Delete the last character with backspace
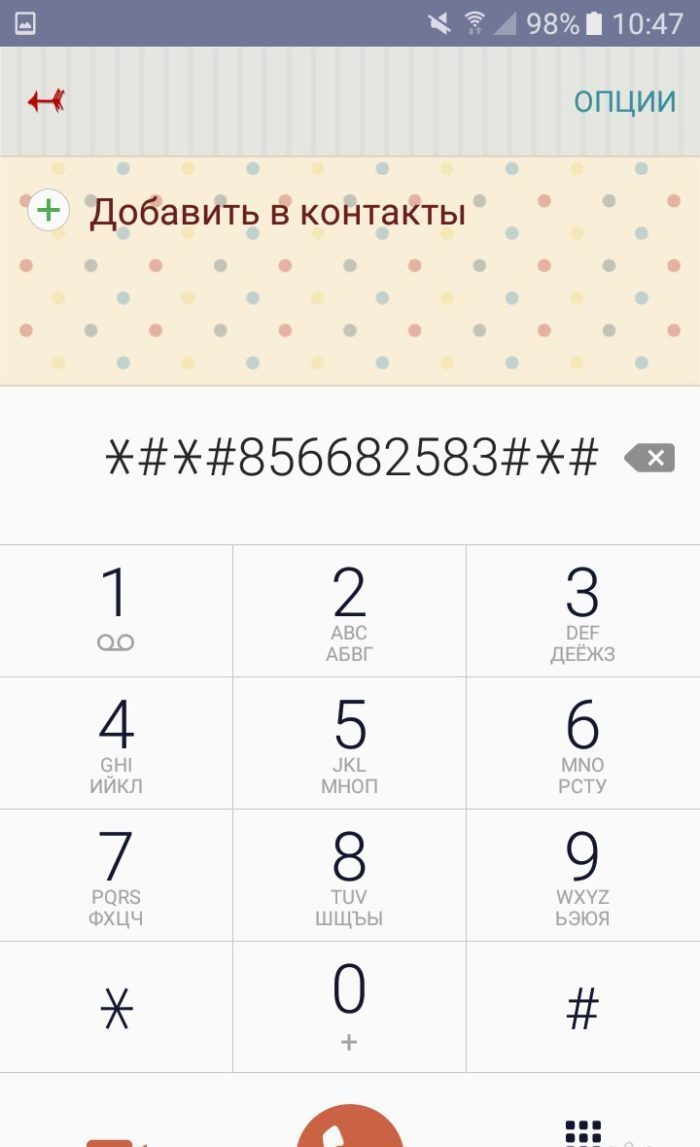Image resolution: width=700 pixels, height=1147 pixels. [x=650, y=458]
